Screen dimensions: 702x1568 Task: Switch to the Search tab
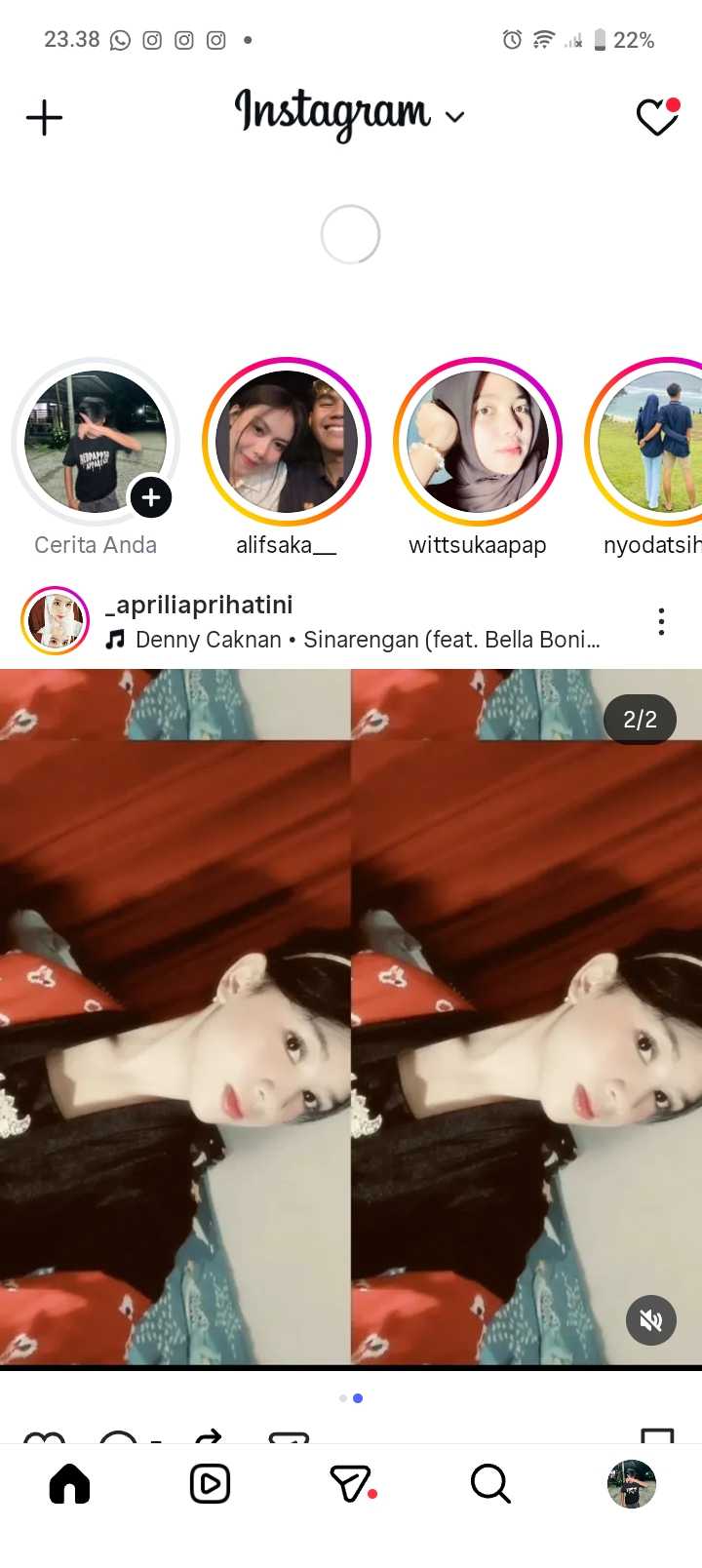[490, 1484]
